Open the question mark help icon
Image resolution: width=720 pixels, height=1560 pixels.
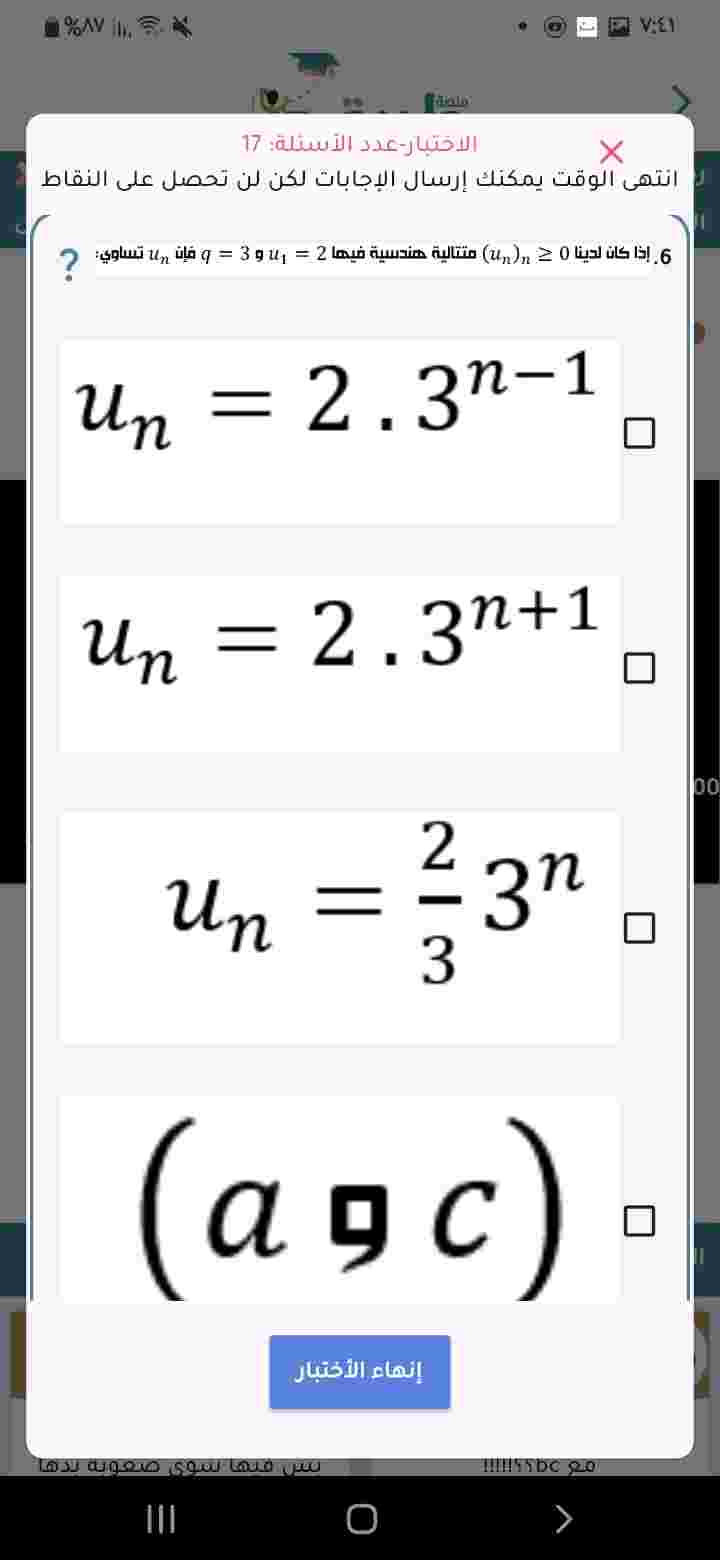(68, 264)
